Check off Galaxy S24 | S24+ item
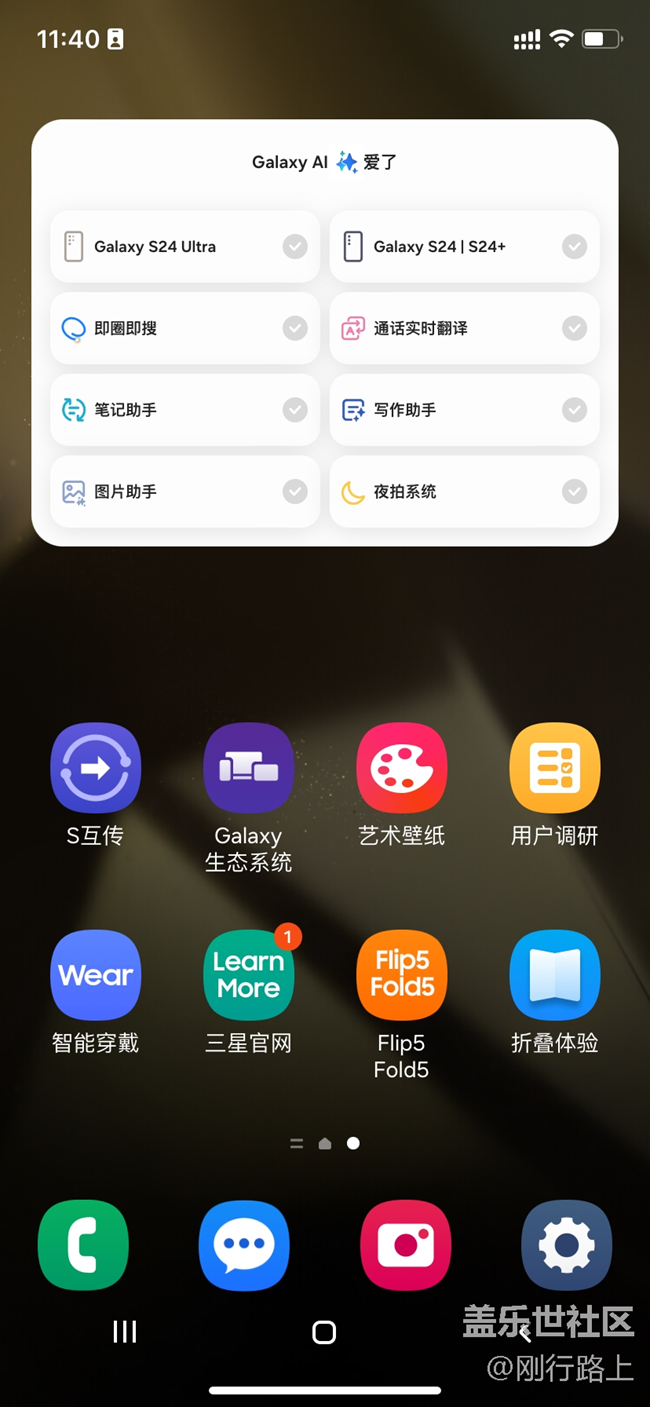The height and width of the screenshot is (1407, 650). [x=574, y=247]
